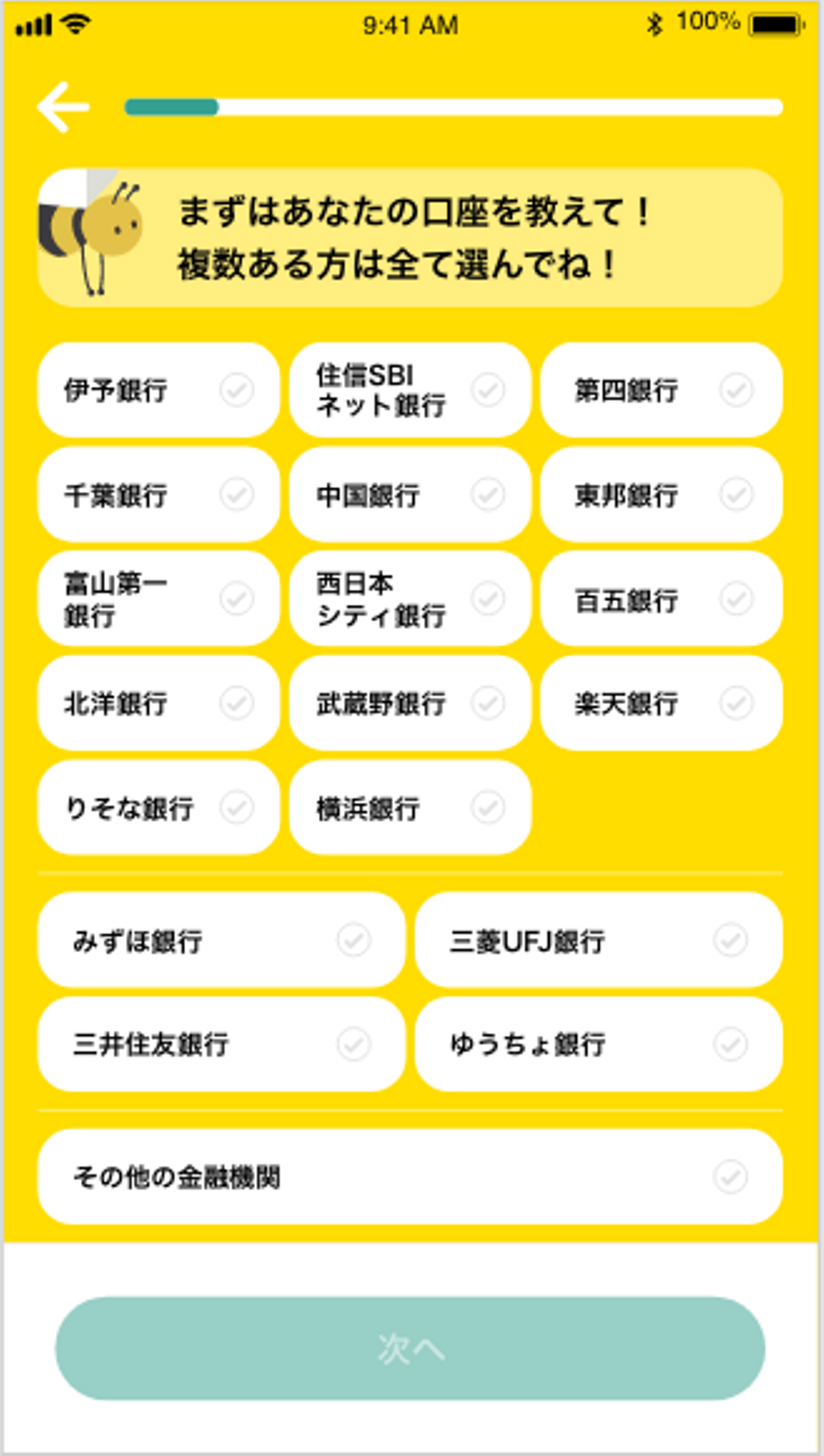Select 住信SBIネット銀行

(x=410, y=390)
